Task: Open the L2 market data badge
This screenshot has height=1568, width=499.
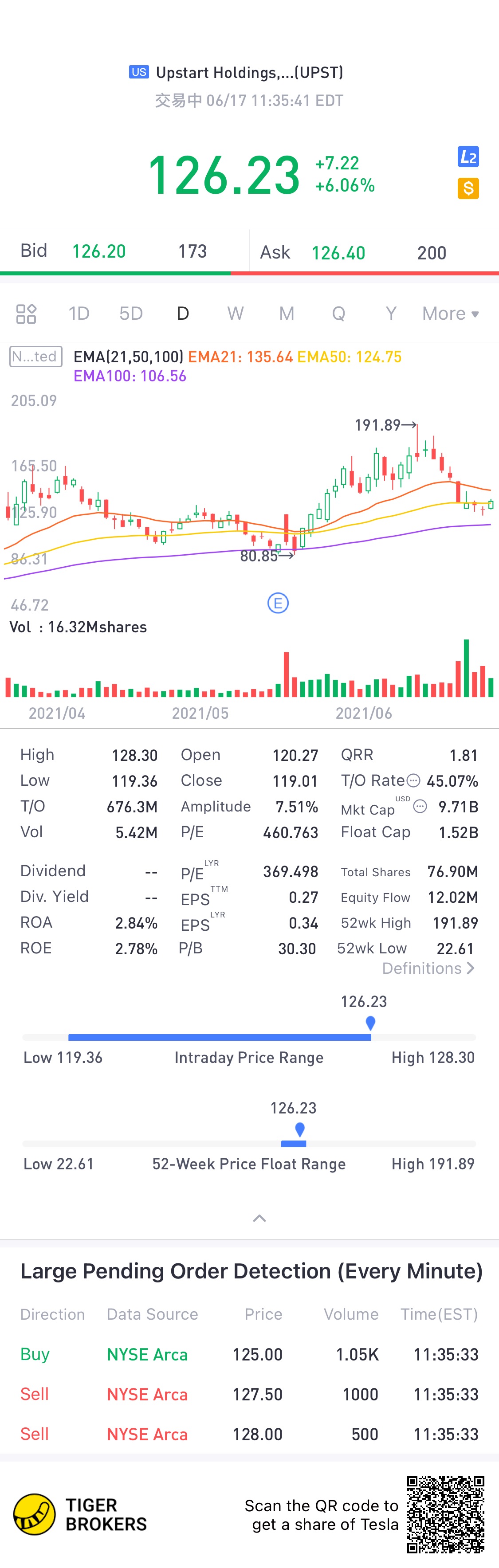Action: tap(468, 157)
